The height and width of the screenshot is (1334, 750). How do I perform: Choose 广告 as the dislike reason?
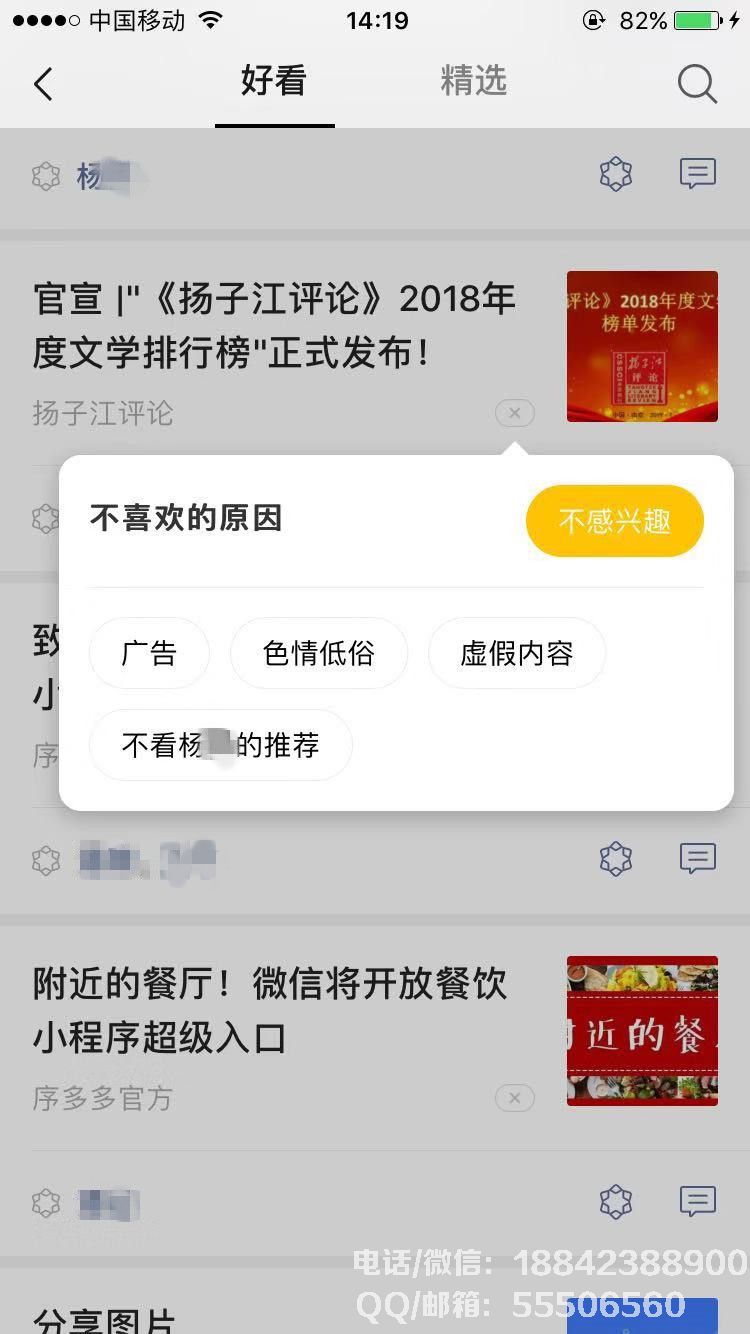tap(149, 653)
